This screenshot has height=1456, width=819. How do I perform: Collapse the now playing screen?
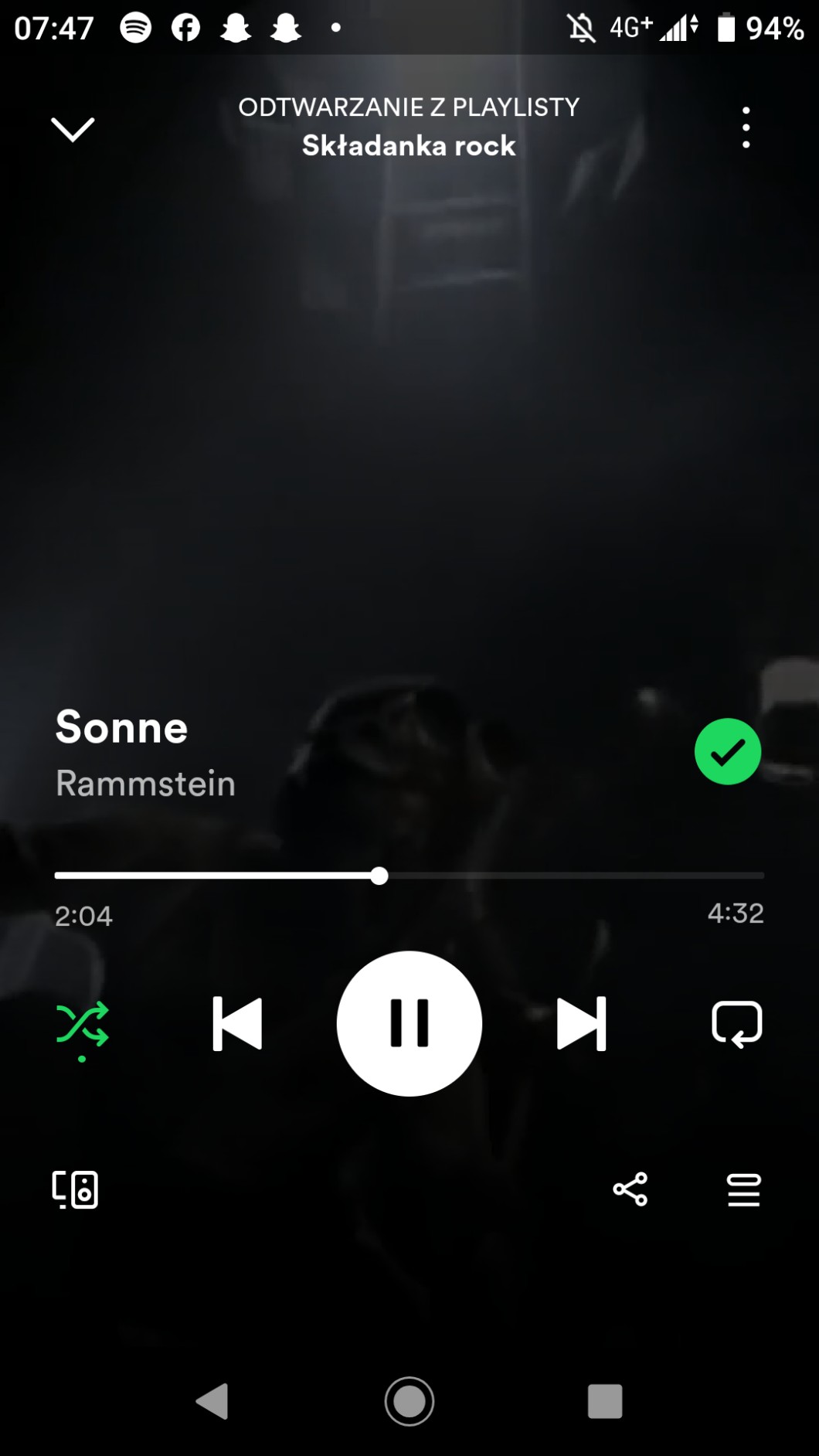tap(73, 129)
